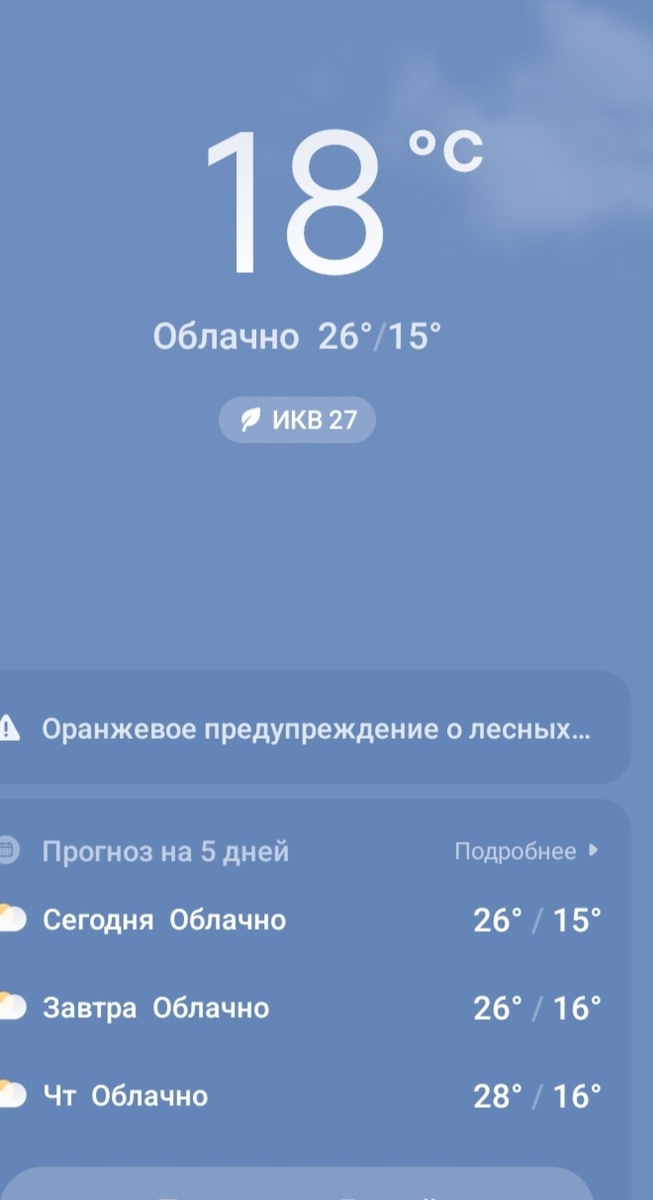Image resolution: width=653 pixels, height=1200 pixels.
Task: Open Завтра Облачно forecast row
Action: 310,1008
